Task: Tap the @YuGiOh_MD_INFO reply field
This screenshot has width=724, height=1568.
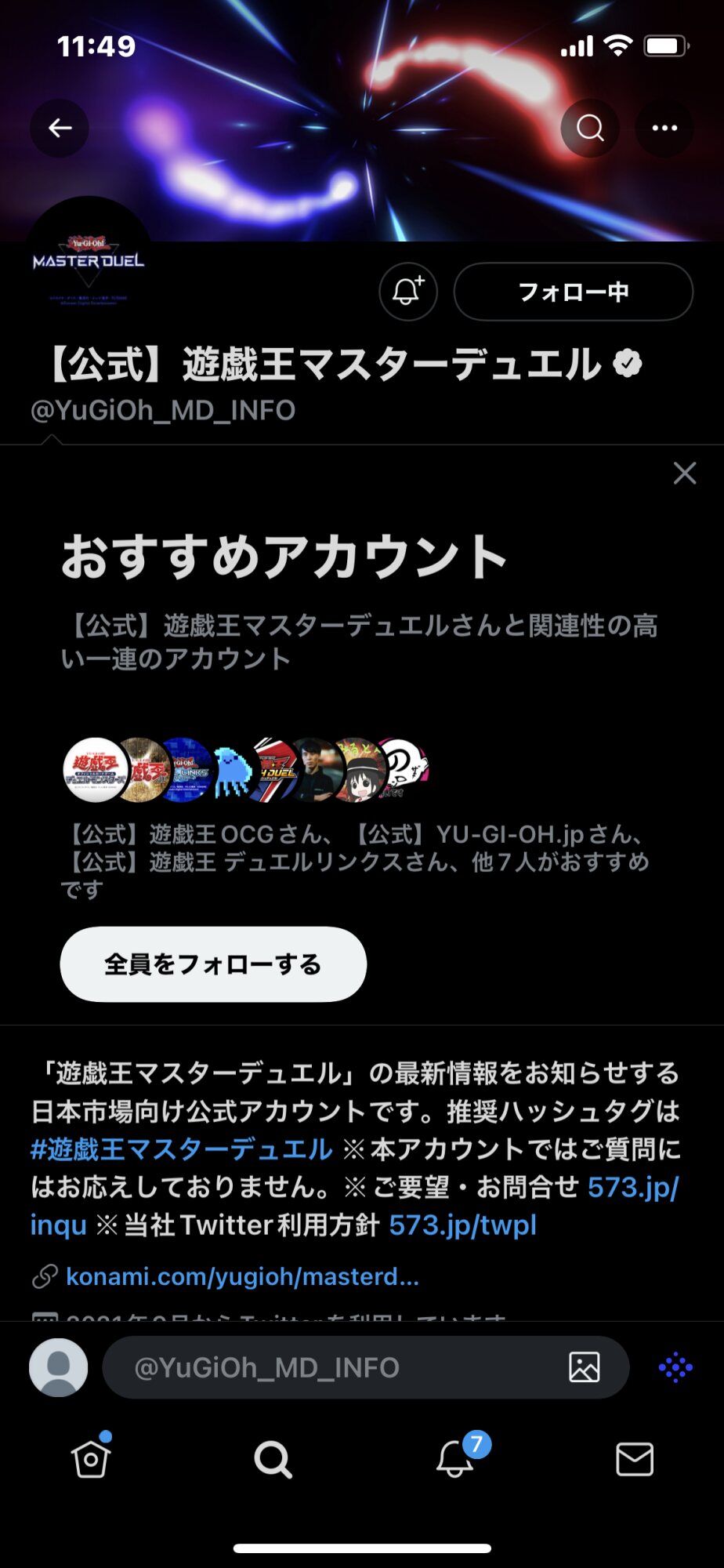Action: click(337, 1367)
